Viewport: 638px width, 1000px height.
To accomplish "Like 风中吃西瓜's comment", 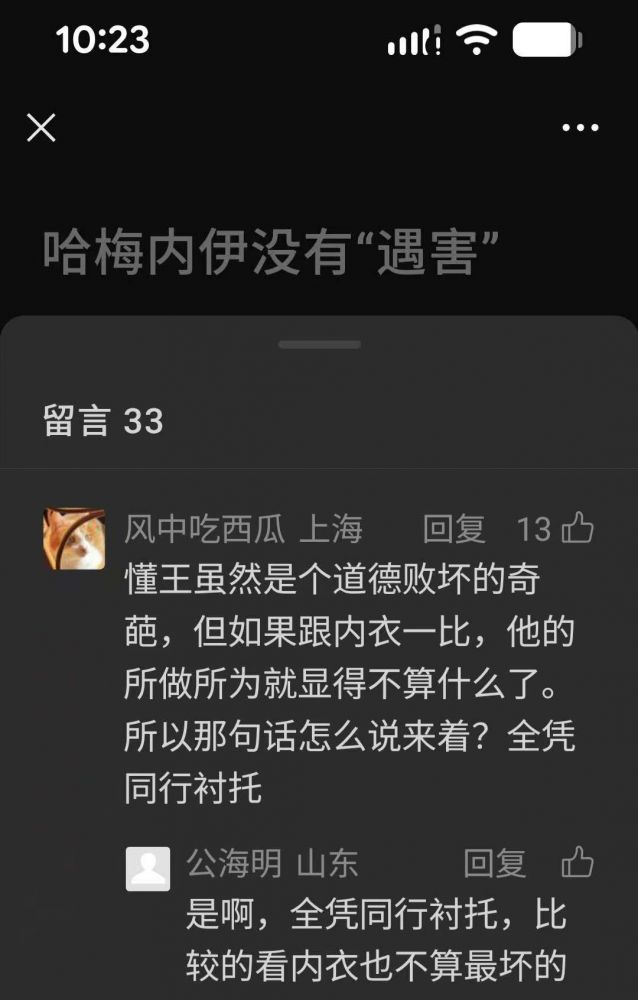I will [x=578, y=529].
